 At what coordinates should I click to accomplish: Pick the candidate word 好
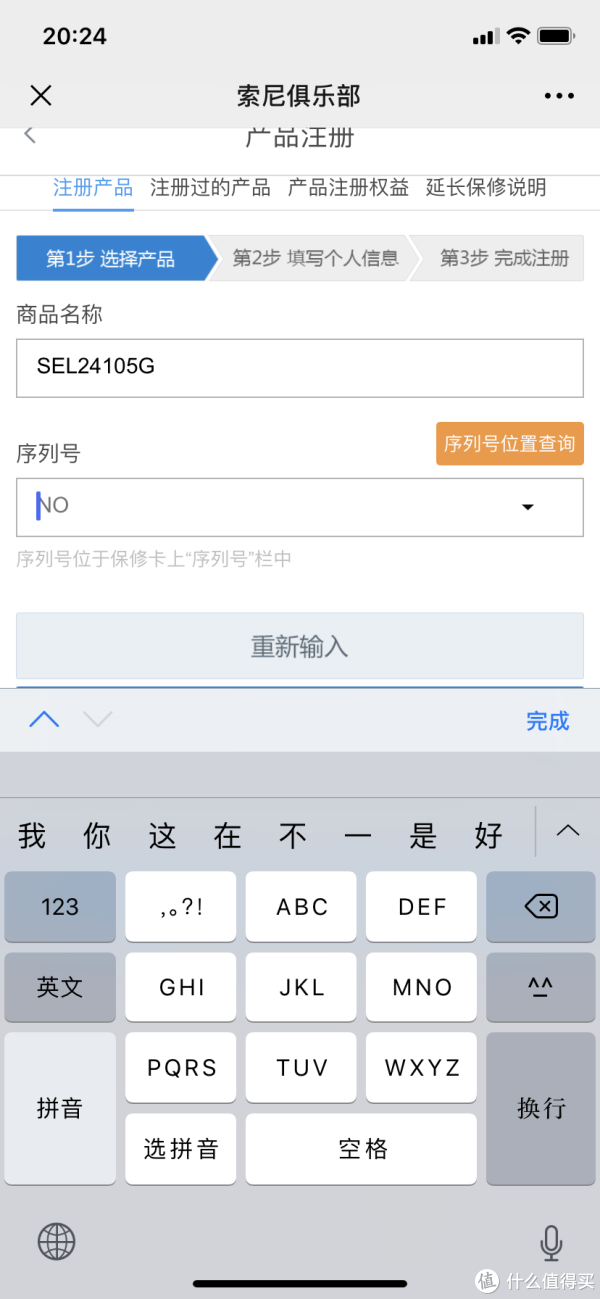[488, 835]
